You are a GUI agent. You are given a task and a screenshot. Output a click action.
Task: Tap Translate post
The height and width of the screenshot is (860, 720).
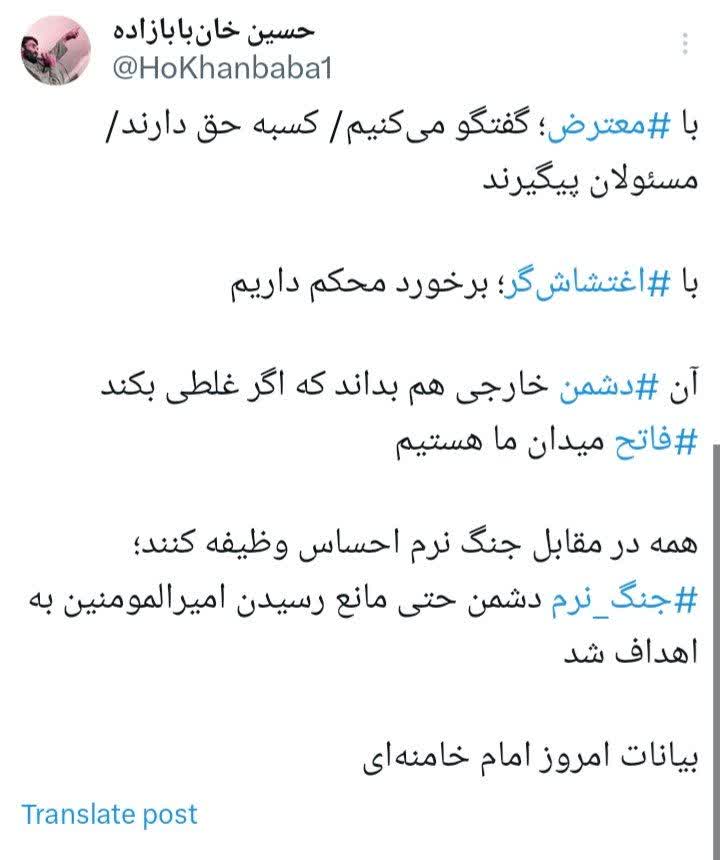109,814
